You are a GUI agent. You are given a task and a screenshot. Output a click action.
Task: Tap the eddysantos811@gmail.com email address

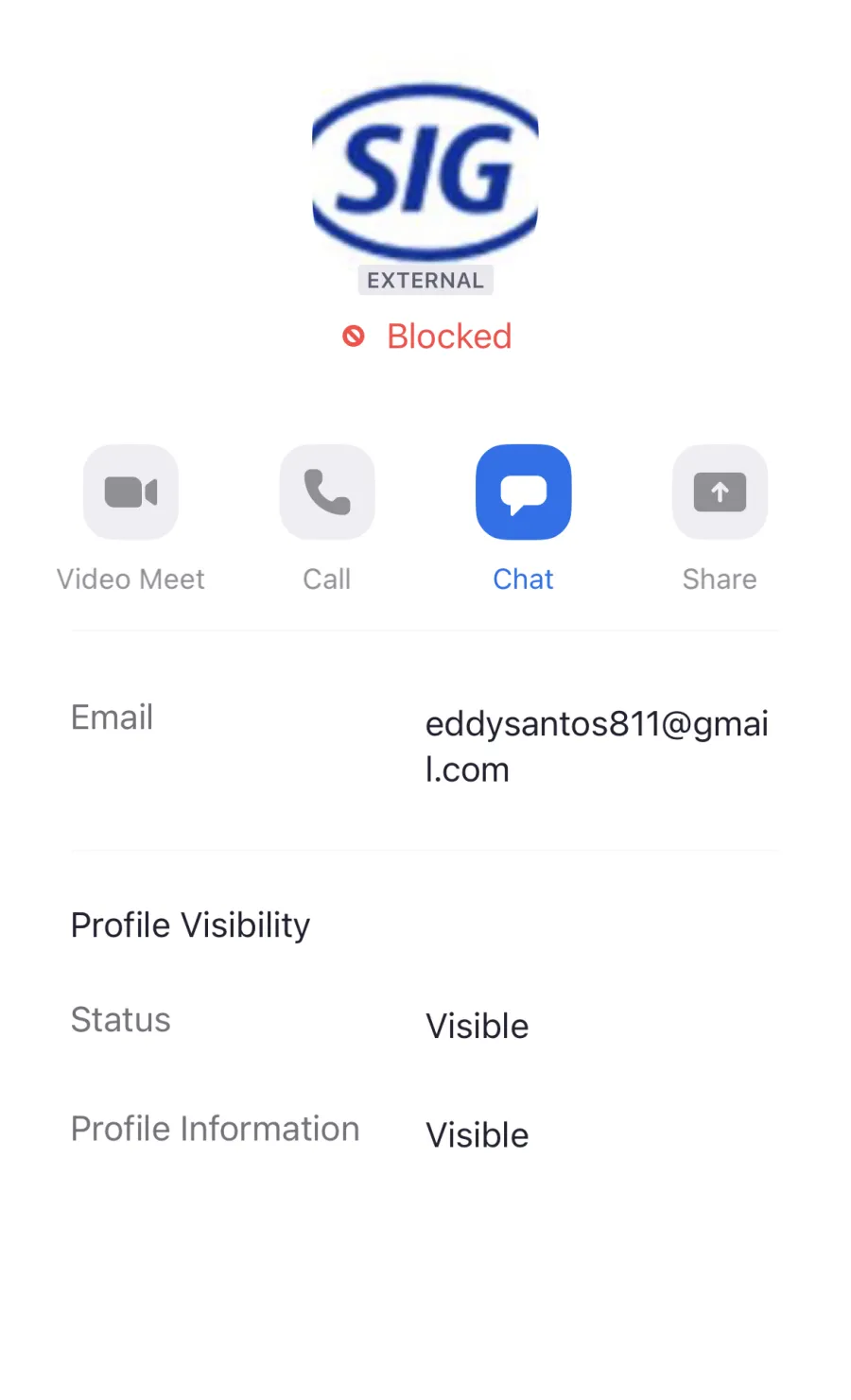pos(597,747)
